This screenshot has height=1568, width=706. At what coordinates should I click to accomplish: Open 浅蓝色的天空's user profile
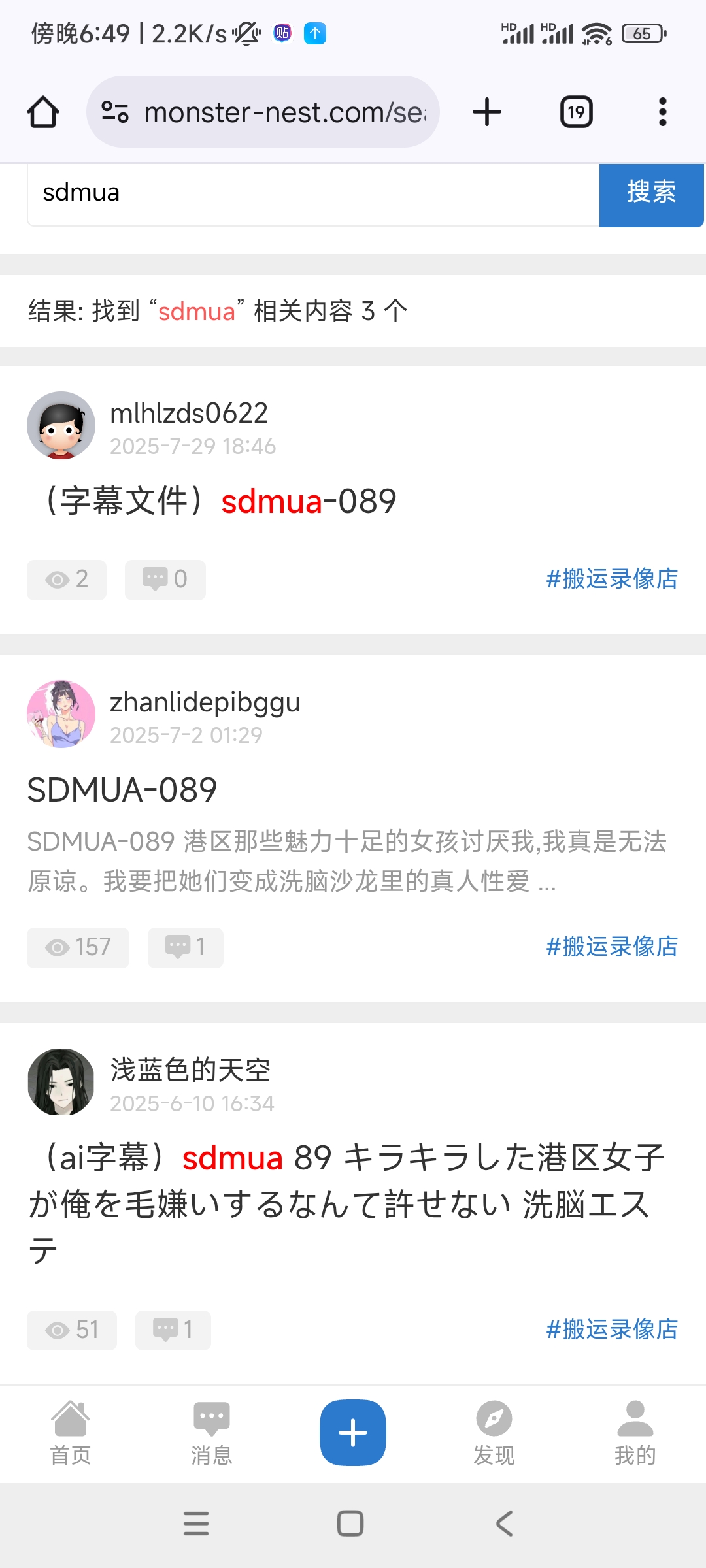tap(190, 1070)
